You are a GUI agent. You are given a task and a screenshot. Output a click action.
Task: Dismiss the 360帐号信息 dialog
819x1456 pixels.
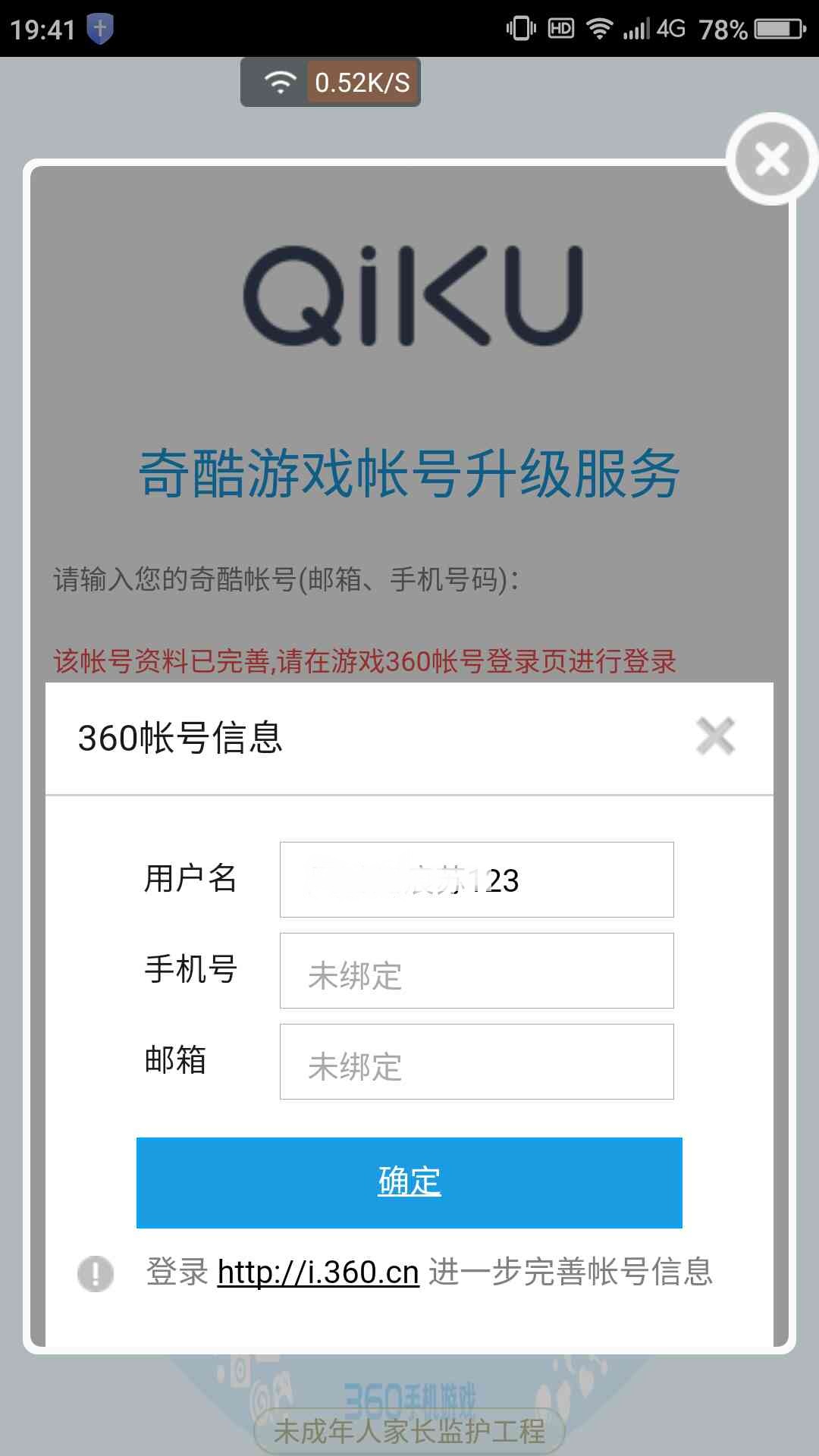point(715,736)
